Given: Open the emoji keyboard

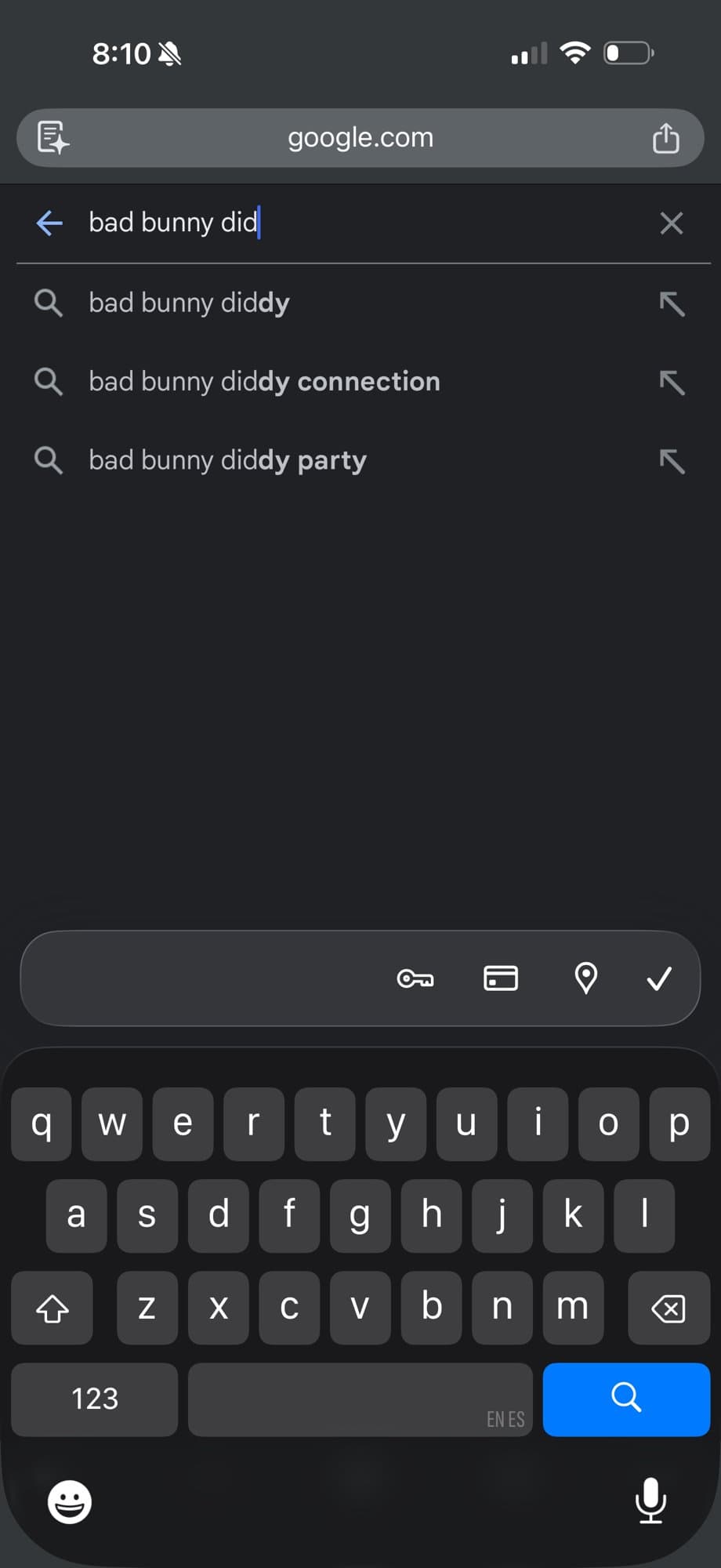Looking at the screenshot, I should click(x=70, y=1502).
